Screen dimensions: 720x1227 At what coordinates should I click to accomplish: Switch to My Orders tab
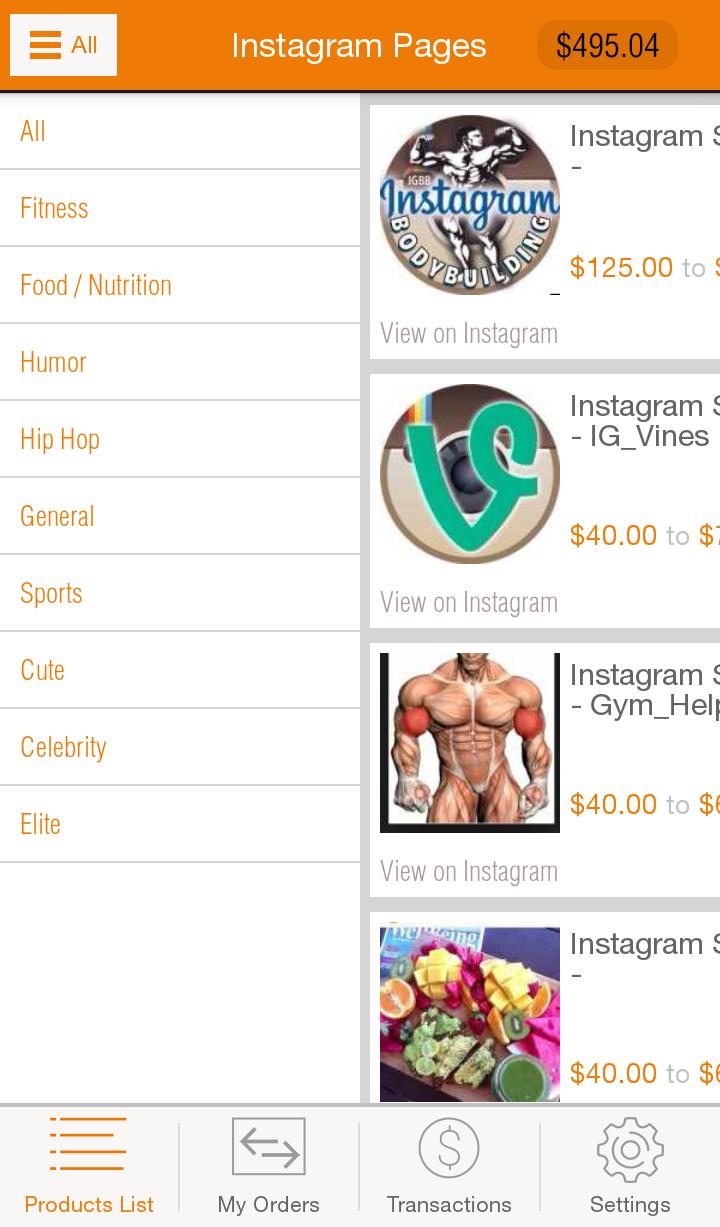pyautogui.click(x=269, y=1166)
